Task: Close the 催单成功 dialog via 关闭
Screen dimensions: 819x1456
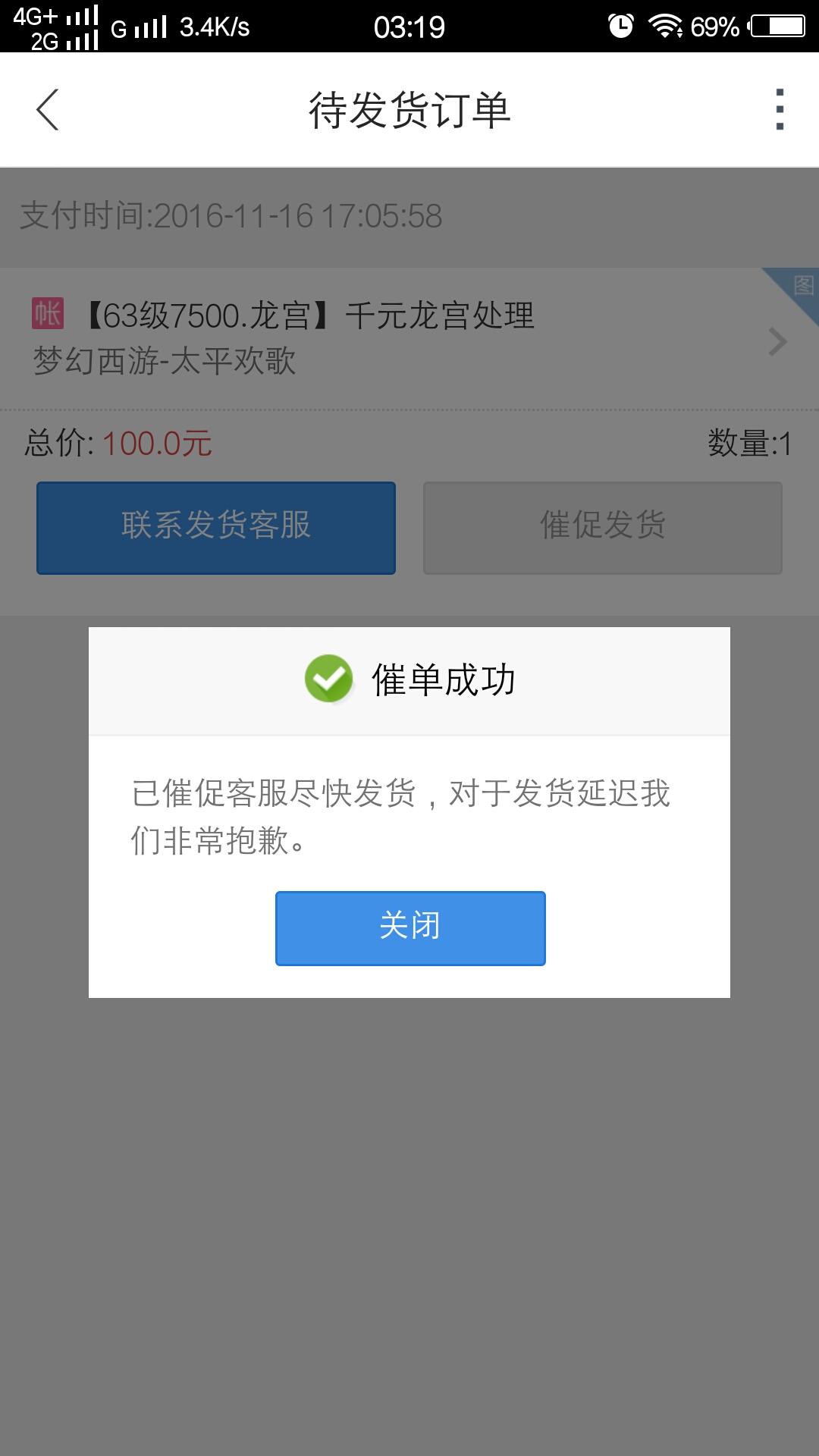Action: 409,927
